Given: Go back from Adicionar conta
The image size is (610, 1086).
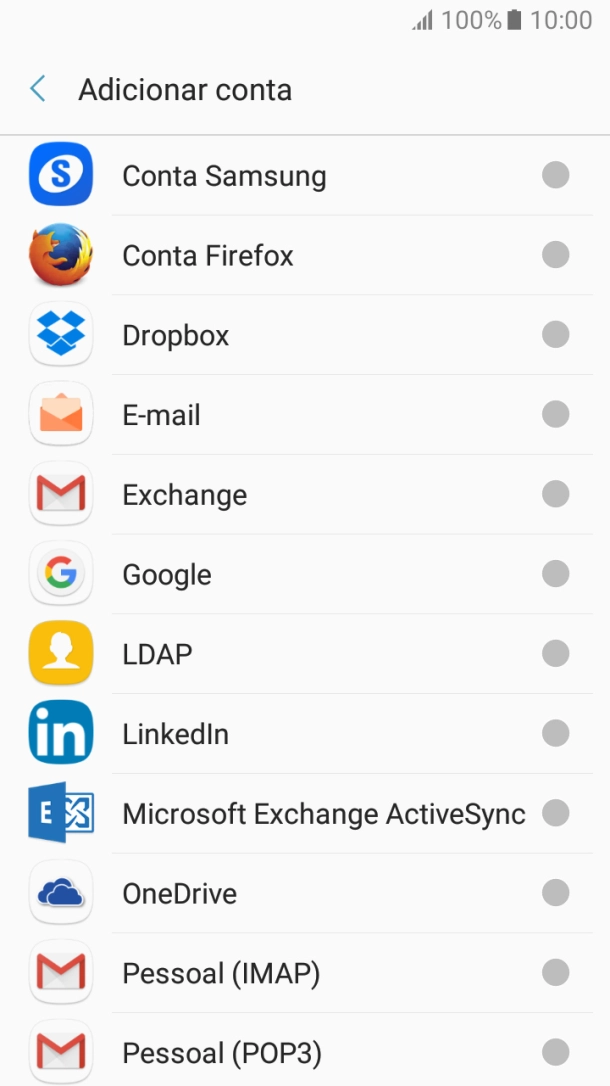Looking at the screenshot, I should tap(38, 90).
